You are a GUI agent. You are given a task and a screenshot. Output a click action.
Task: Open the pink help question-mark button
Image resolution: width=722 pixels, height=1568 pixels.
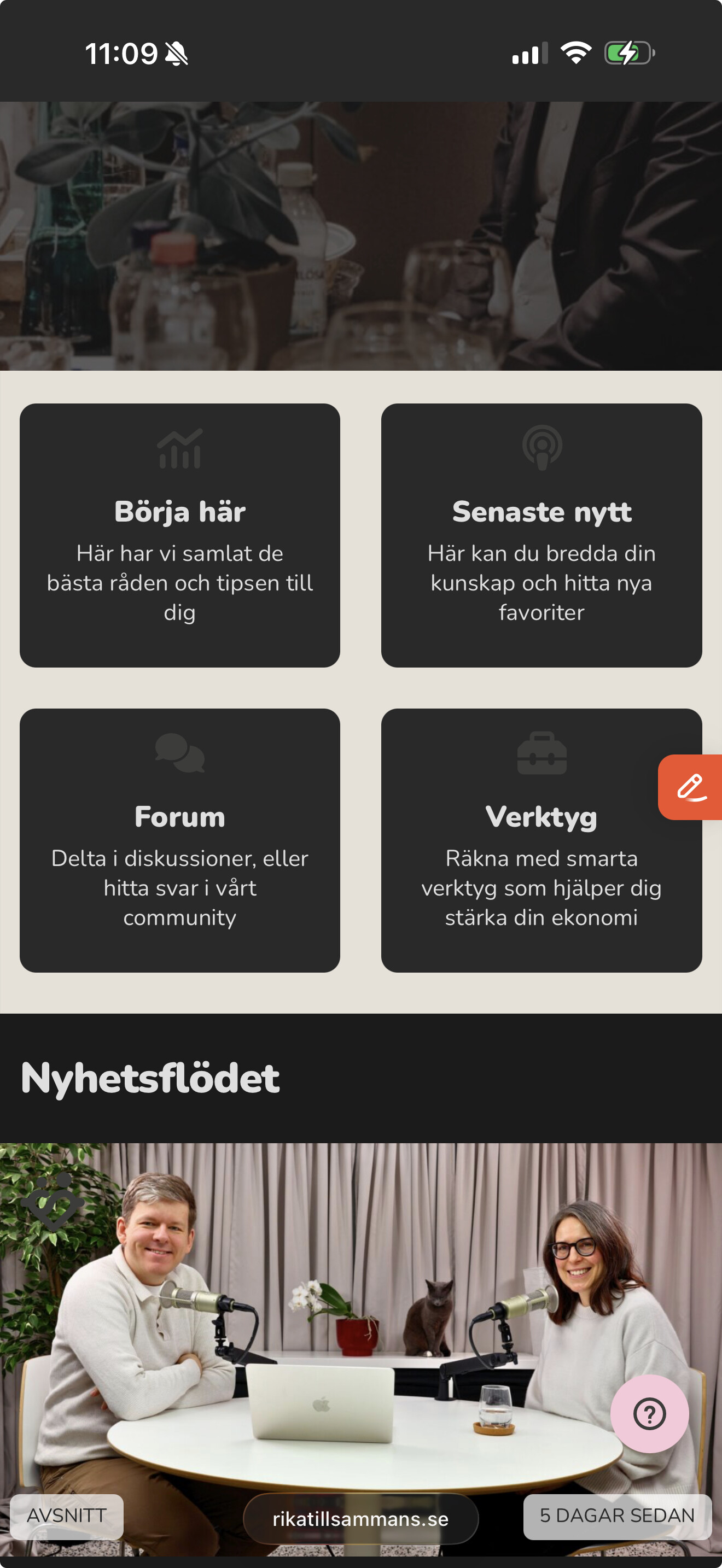point(649,1413)
